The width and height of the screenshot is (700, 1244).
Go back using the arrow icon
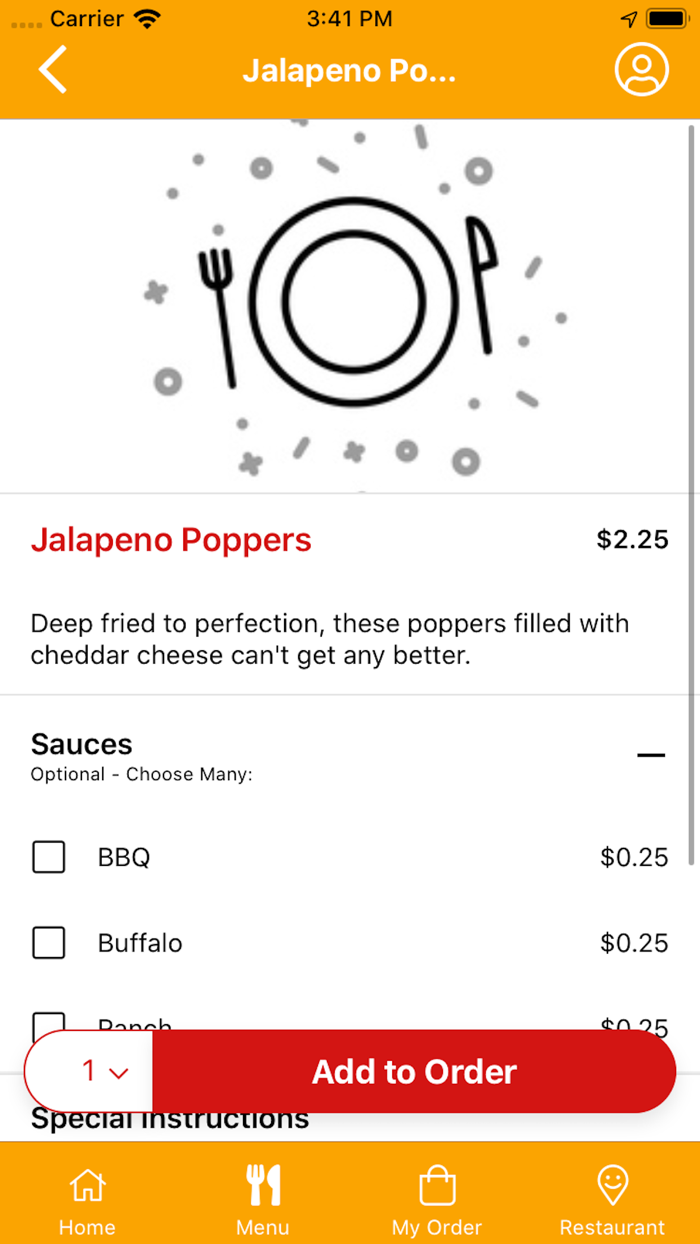[x=53, y=70]
